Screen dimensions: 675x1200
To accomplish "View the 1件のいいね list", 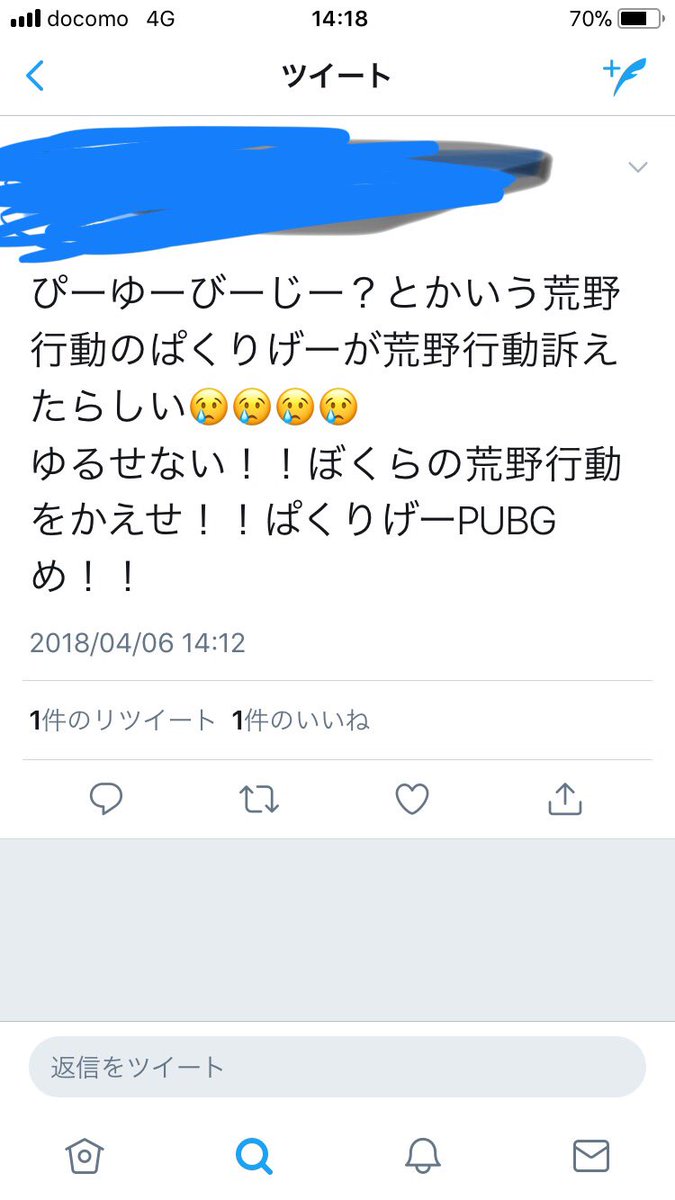I will (301, 720).
